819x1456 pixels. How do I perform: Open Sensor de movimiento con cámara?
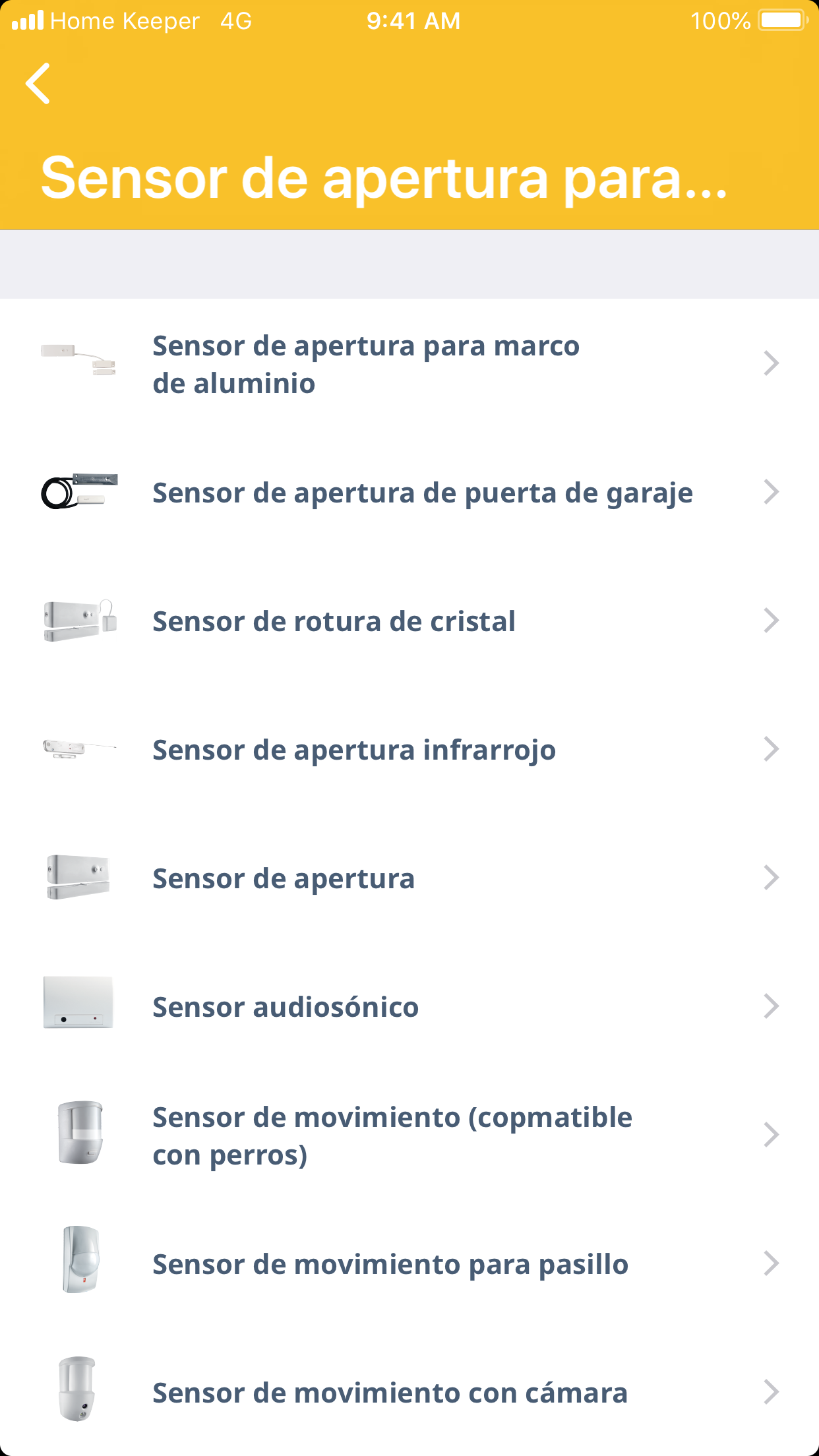tap(409, 1393)
